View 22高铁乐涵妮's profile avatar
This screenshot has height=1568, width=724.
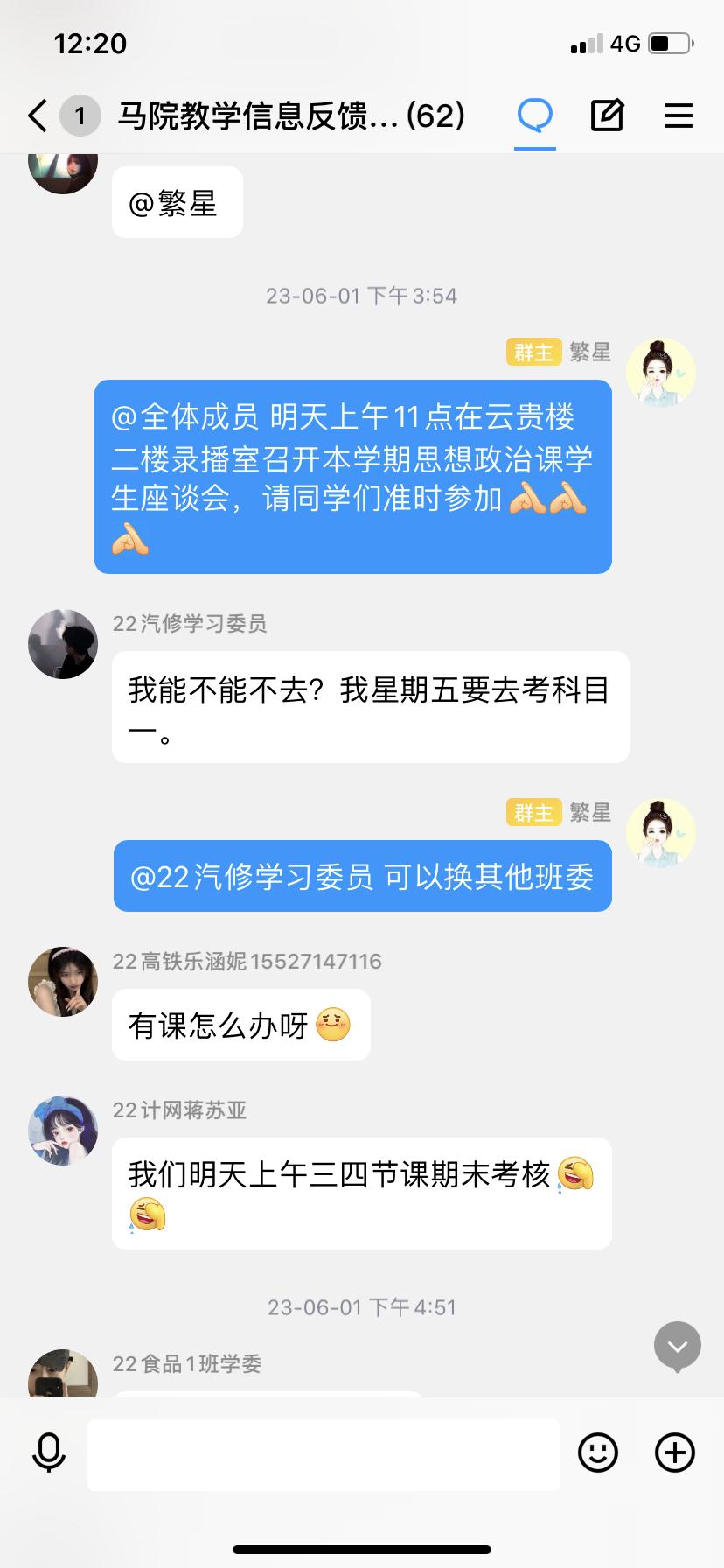(x=63, y=981)
